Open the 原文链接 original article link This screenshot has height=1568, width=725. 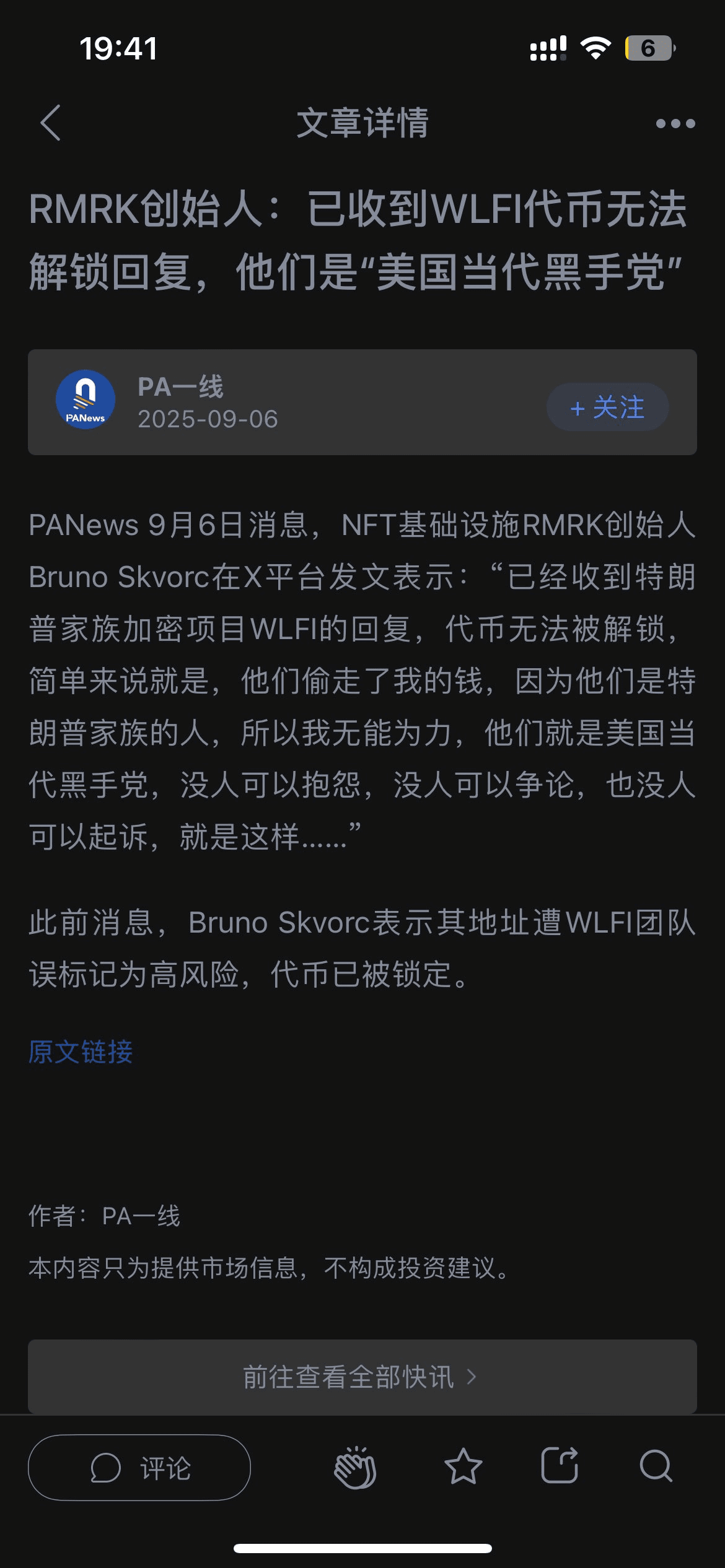point(81,1052)
